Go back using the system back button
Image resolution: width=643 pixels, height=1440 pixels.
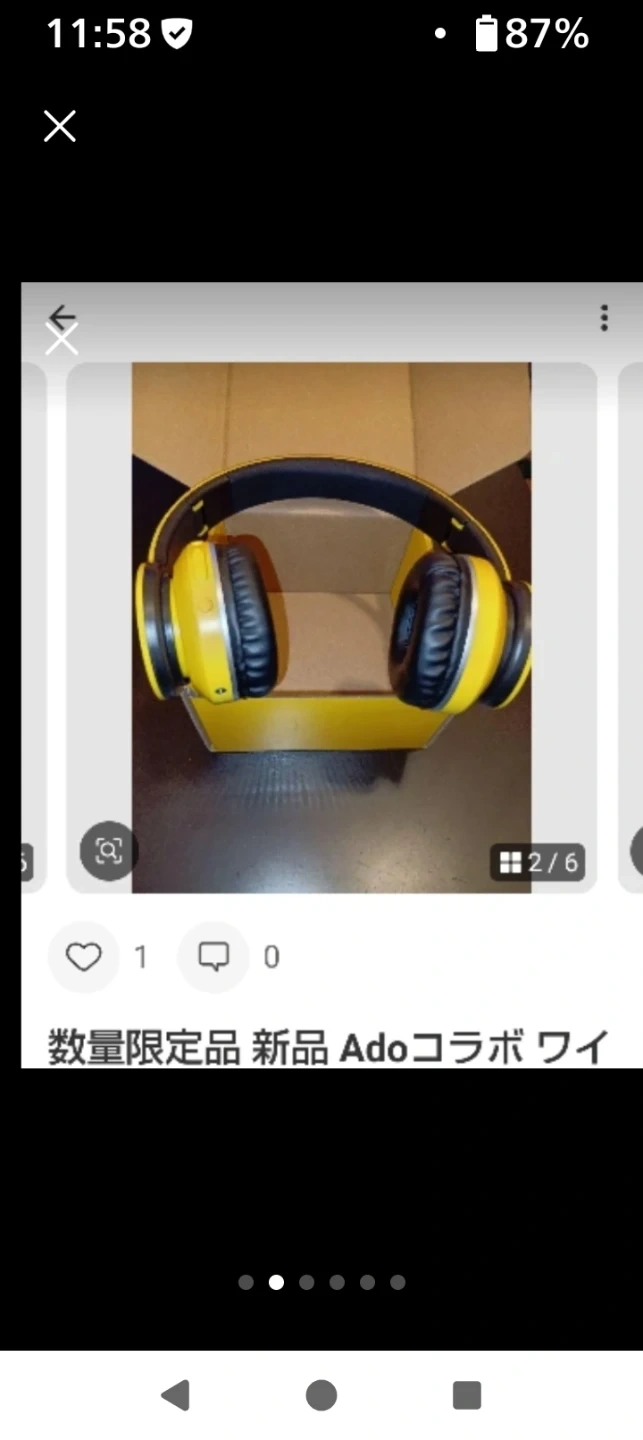[x=176, y=1395]
